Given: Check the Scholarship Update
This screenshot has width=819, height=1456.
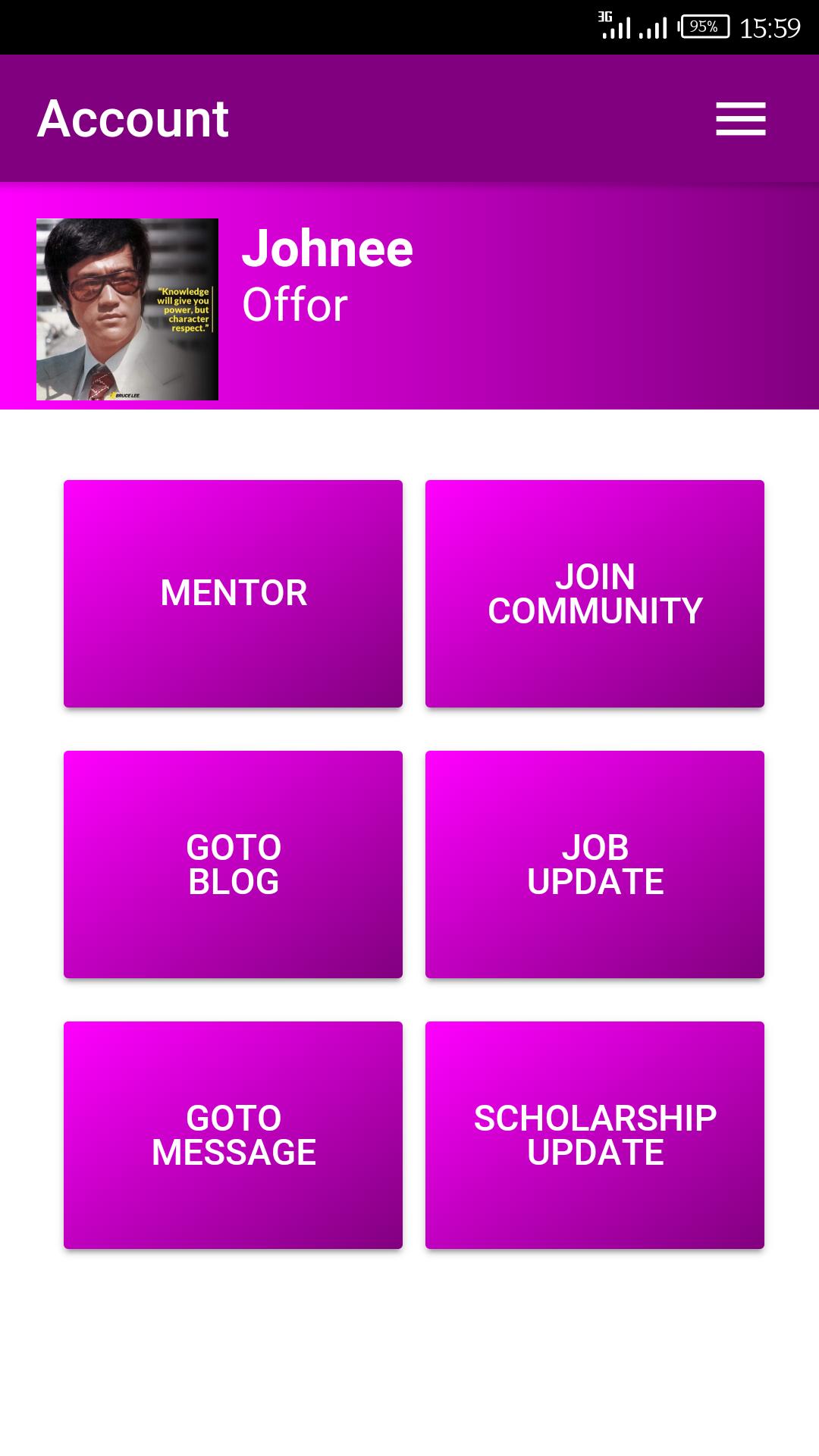Looking at the screenshot, I should click(595, 1134).
